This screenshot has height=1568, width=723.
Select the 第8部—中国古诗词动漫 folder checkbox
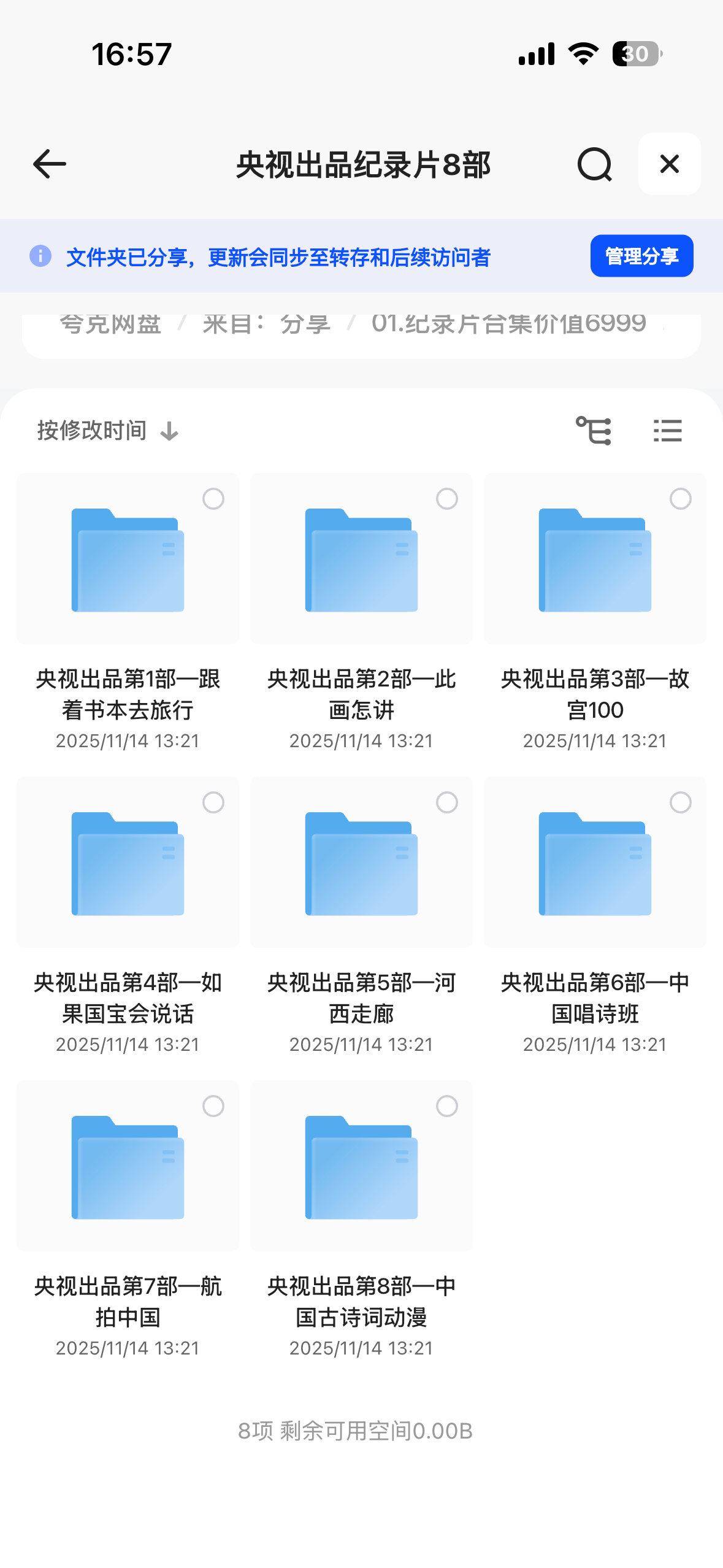point(447,1106)
